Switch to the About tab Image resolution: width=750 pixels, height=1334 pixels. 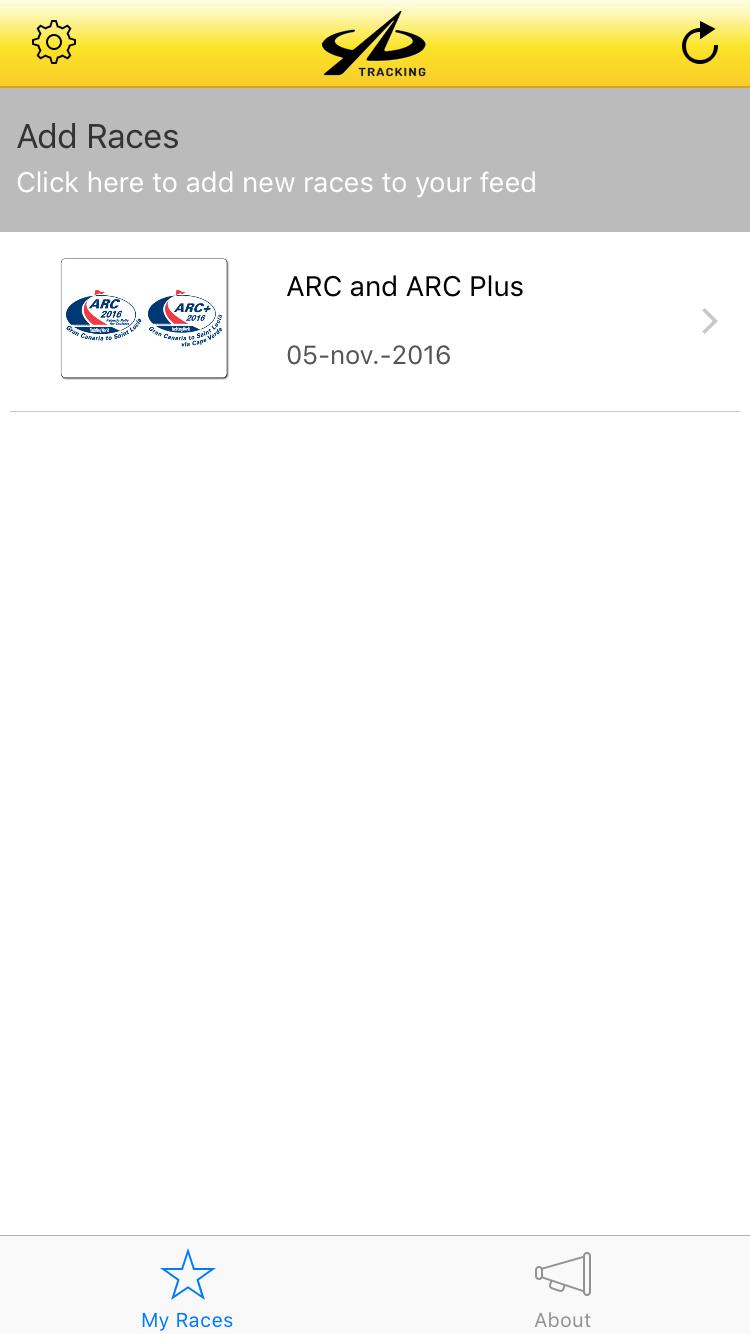562,1290
